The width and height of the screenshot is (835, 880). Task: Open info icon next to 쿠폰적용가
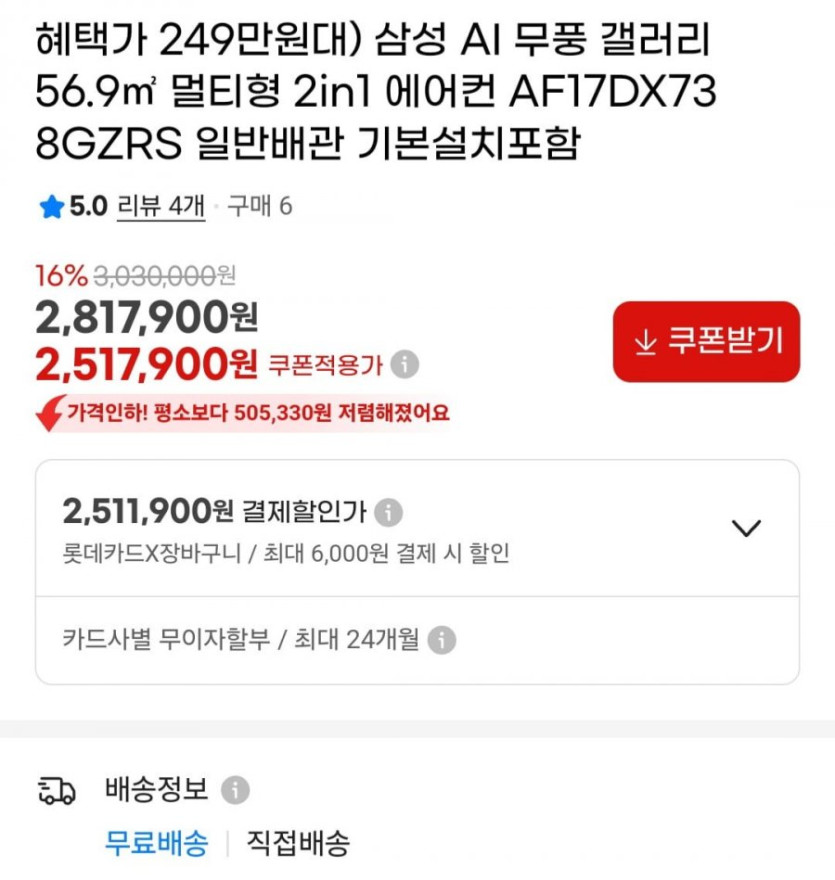click(404, 365)
